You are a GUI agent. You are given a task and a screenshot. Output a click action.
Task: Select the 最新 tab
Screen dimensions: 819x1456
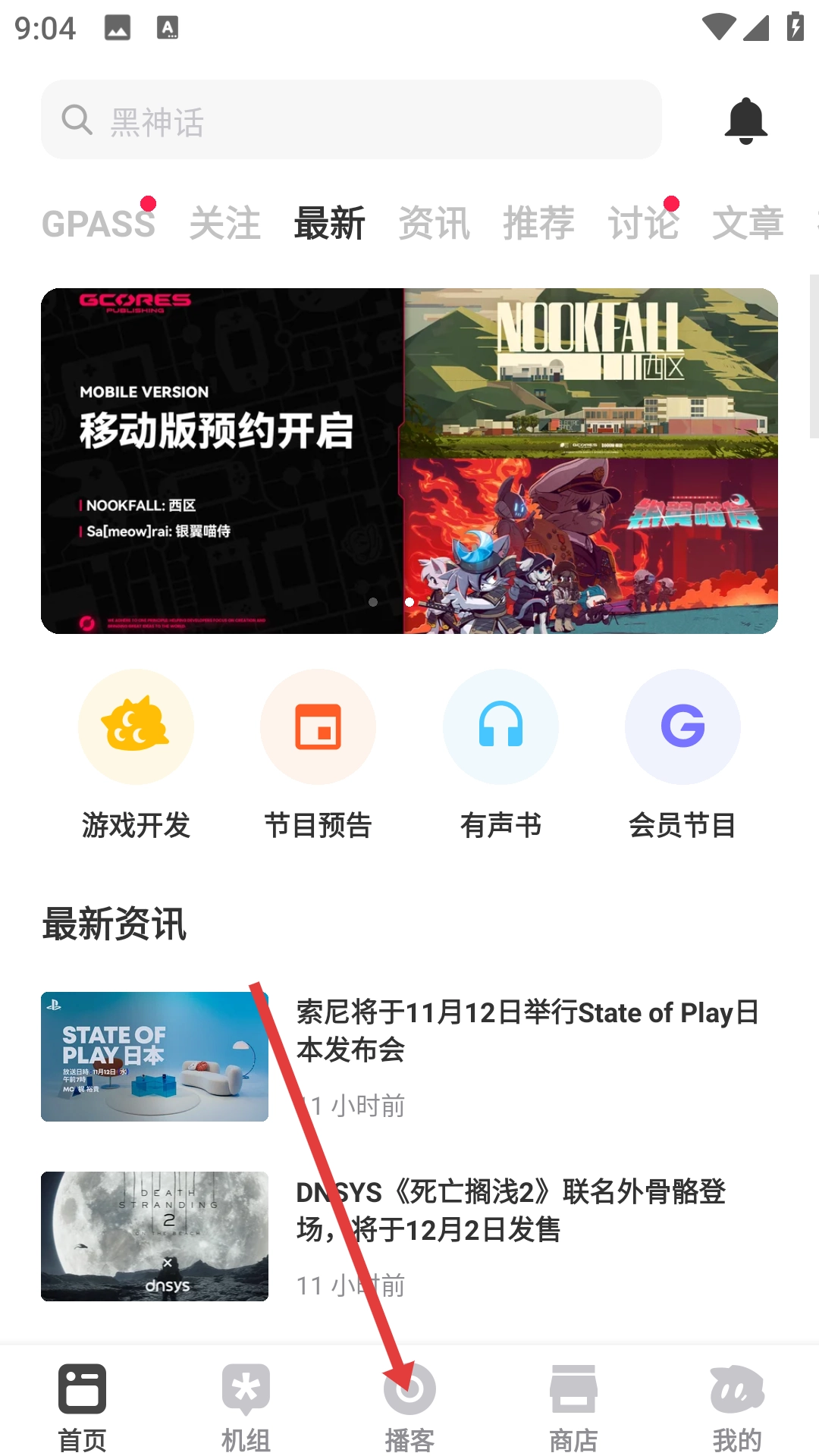329,224
